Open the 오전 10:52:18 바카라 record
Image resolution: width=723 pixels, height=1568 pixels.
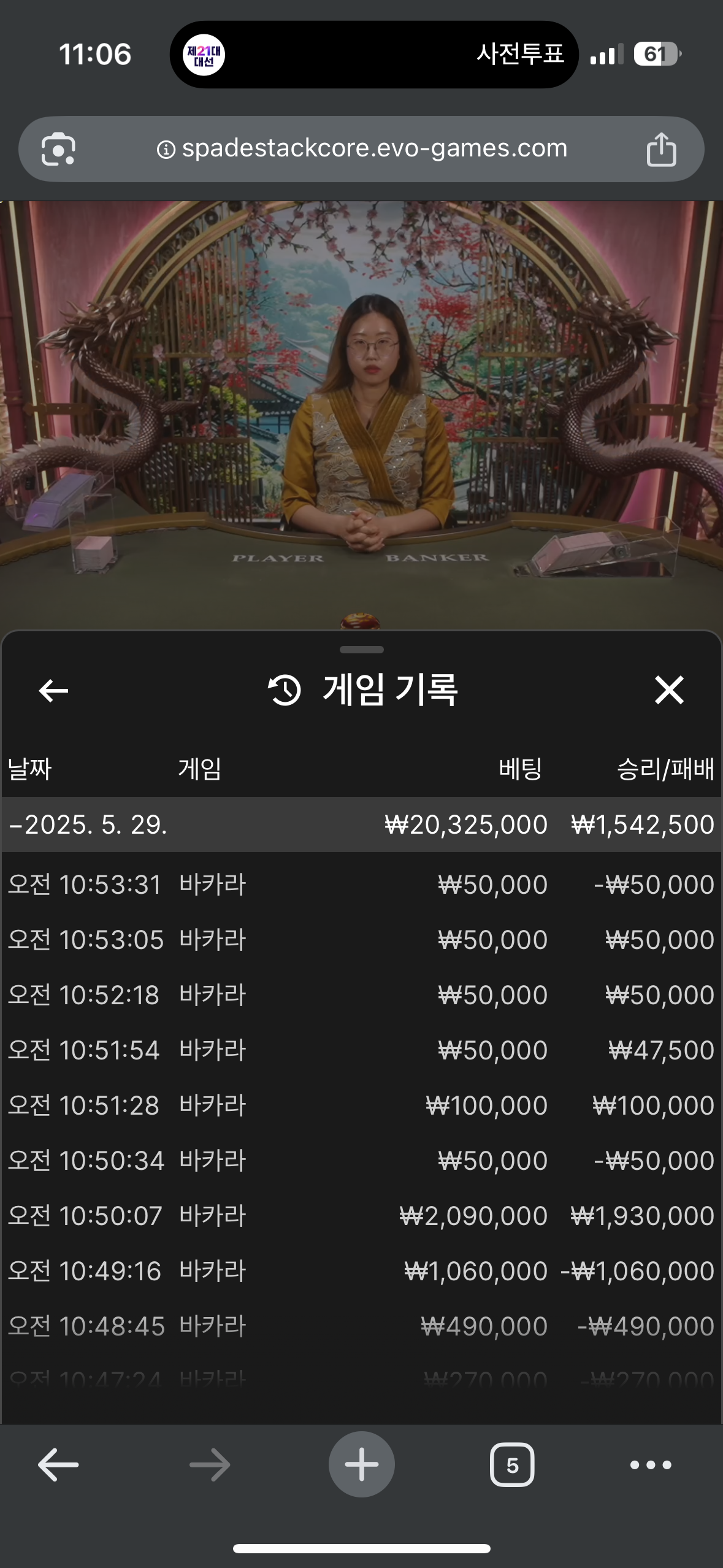click(361, 995)
